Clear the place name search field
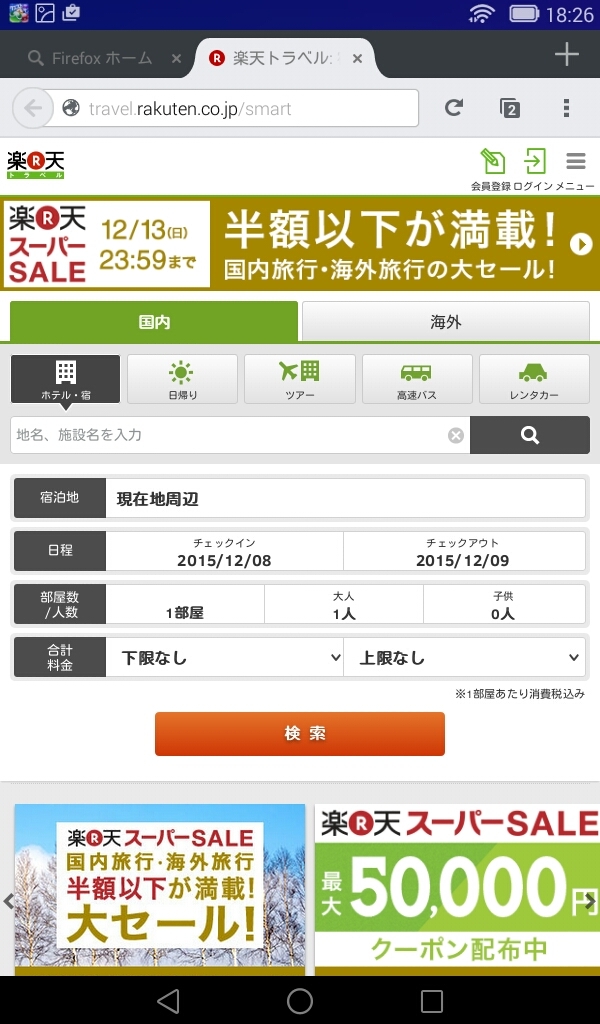This screenshot has width=600, height=1024. click(x=456, y=435)
